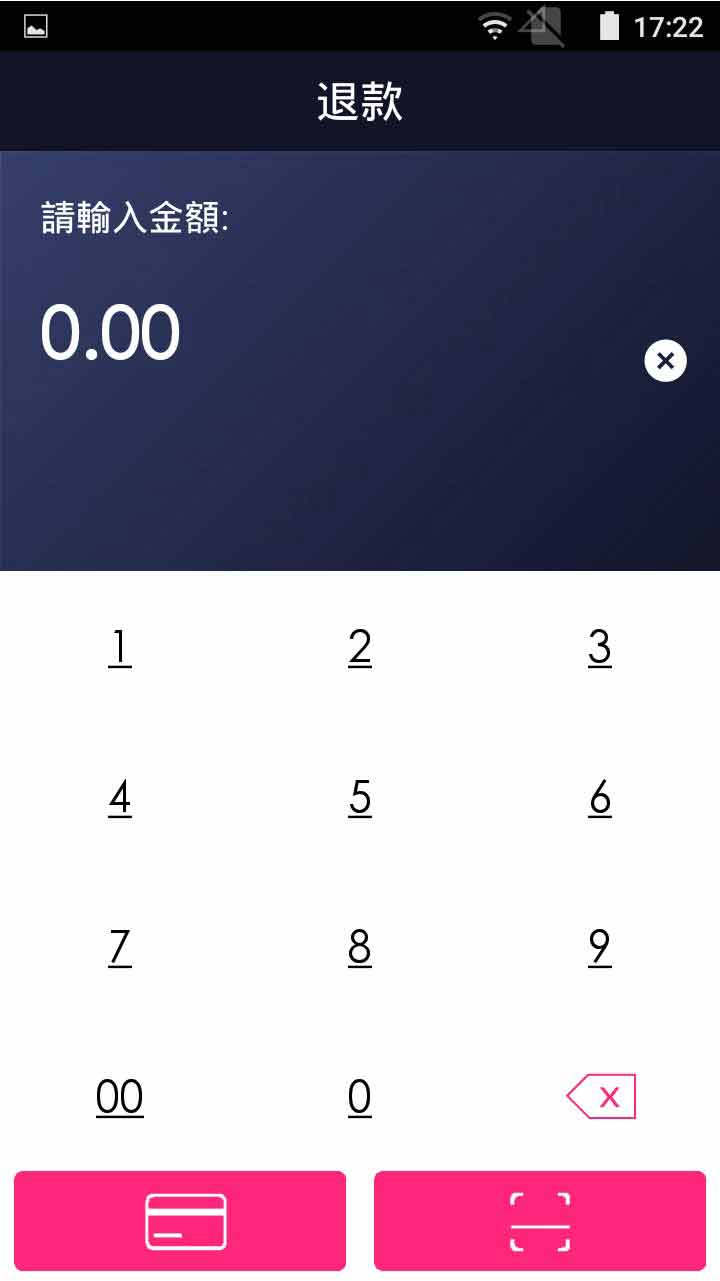Input the number 9
Viewport: 720px width, 1281px height.
pos(600,946)
